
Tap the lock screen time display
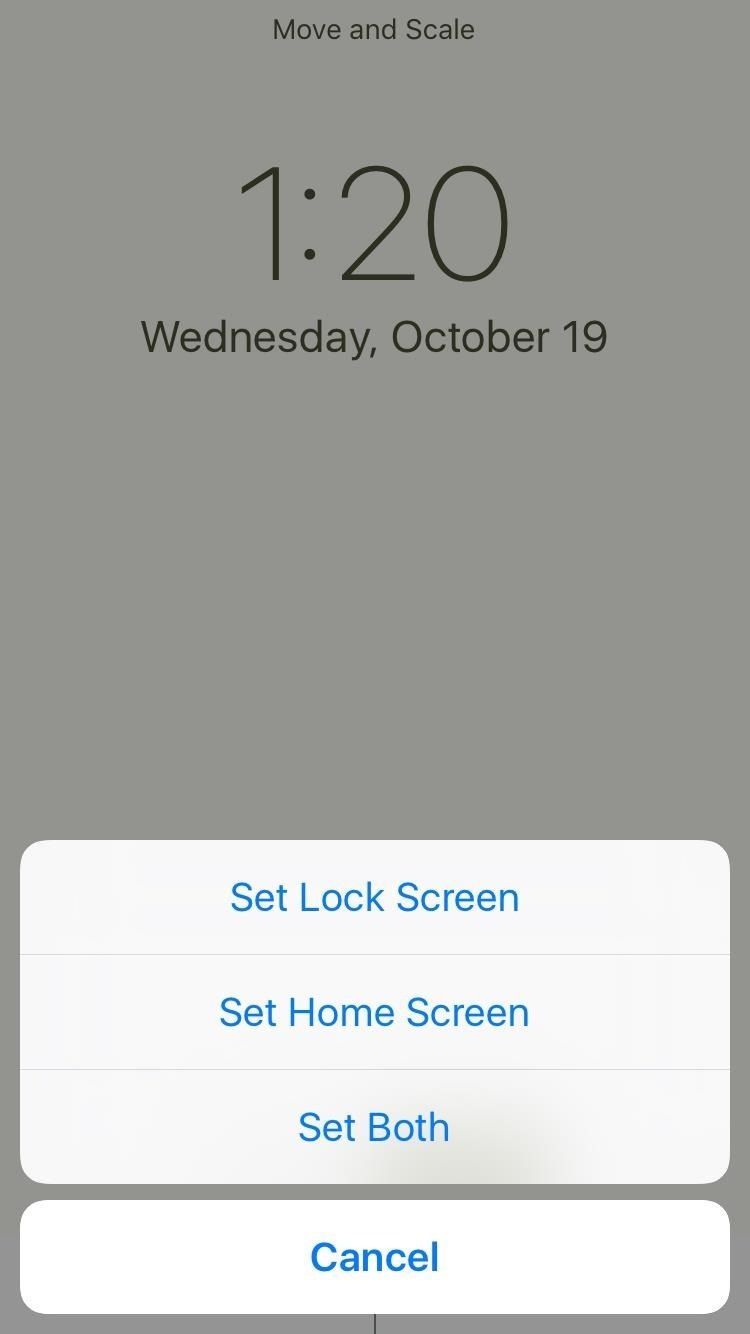374,222
